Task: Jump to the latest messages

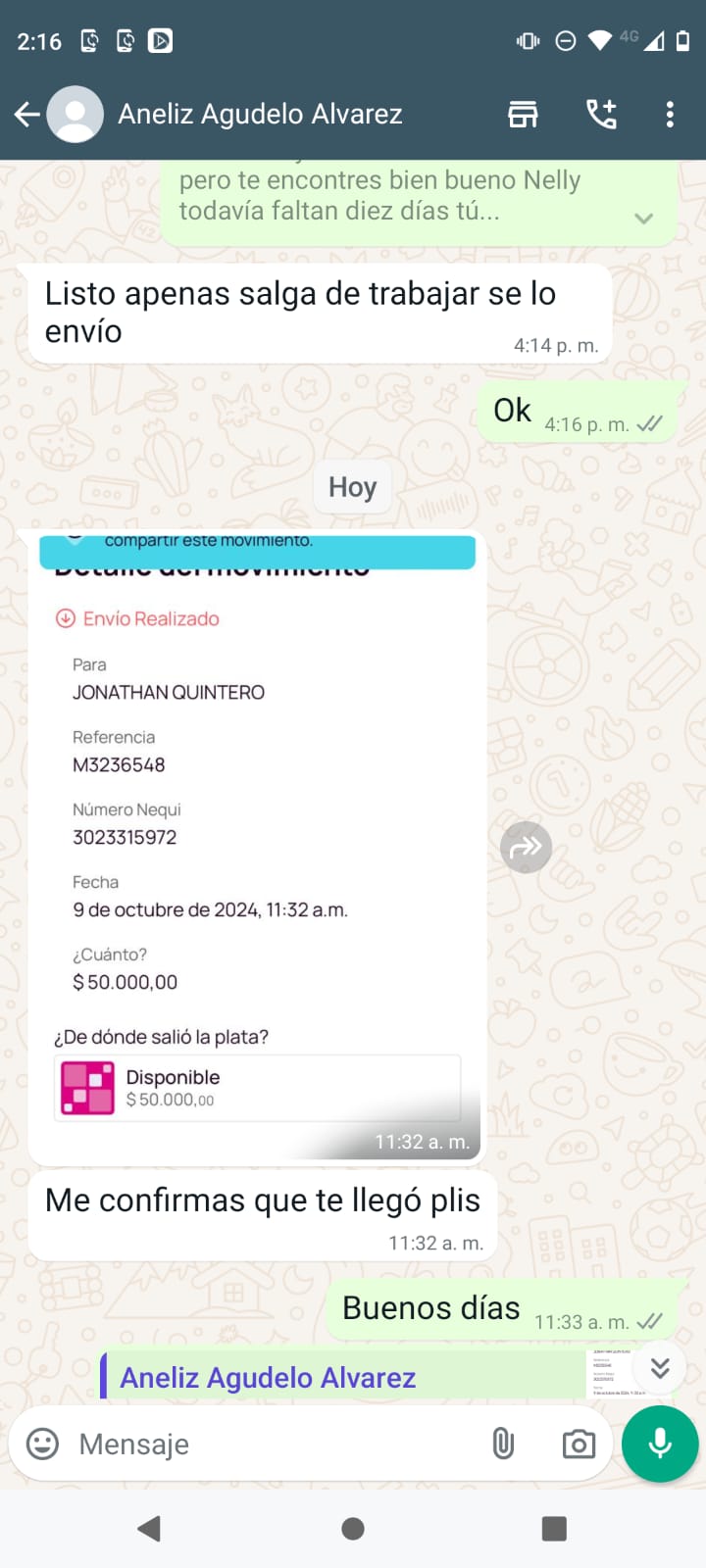Action: 660,1367
